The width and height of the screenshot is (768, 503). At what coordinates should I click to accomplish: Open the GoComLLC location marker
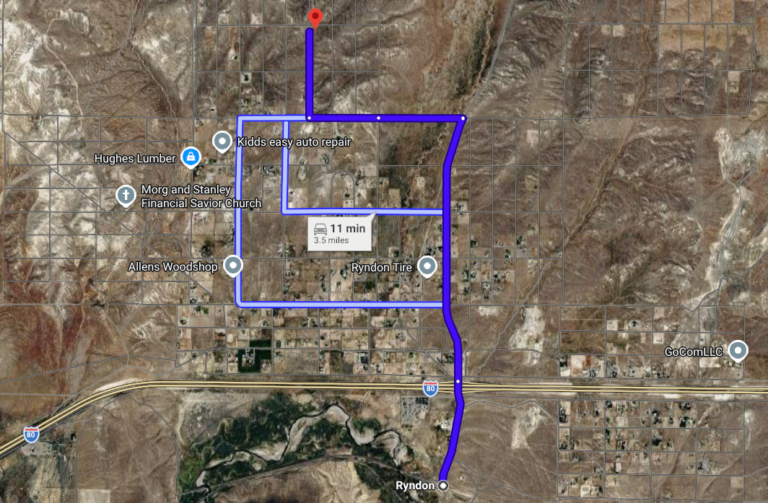coord(738,351)
